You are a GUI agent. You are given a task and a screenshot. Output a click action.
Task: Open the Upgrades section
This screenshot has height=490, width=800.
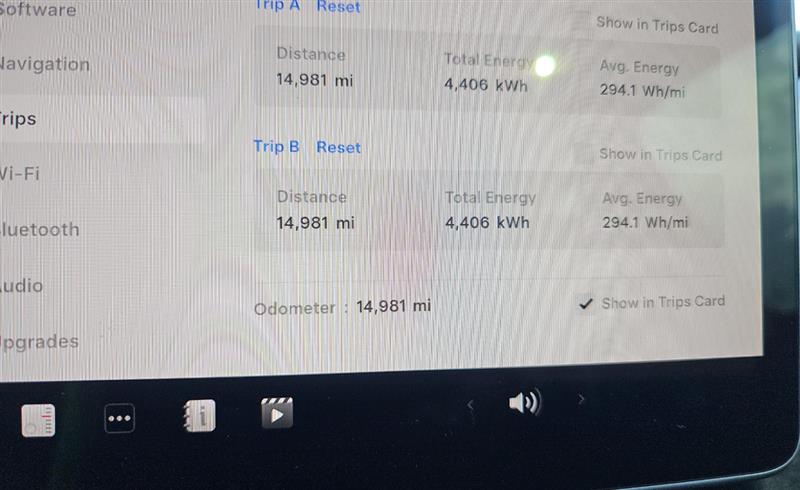pyautogui.click(x=40, y=342)
